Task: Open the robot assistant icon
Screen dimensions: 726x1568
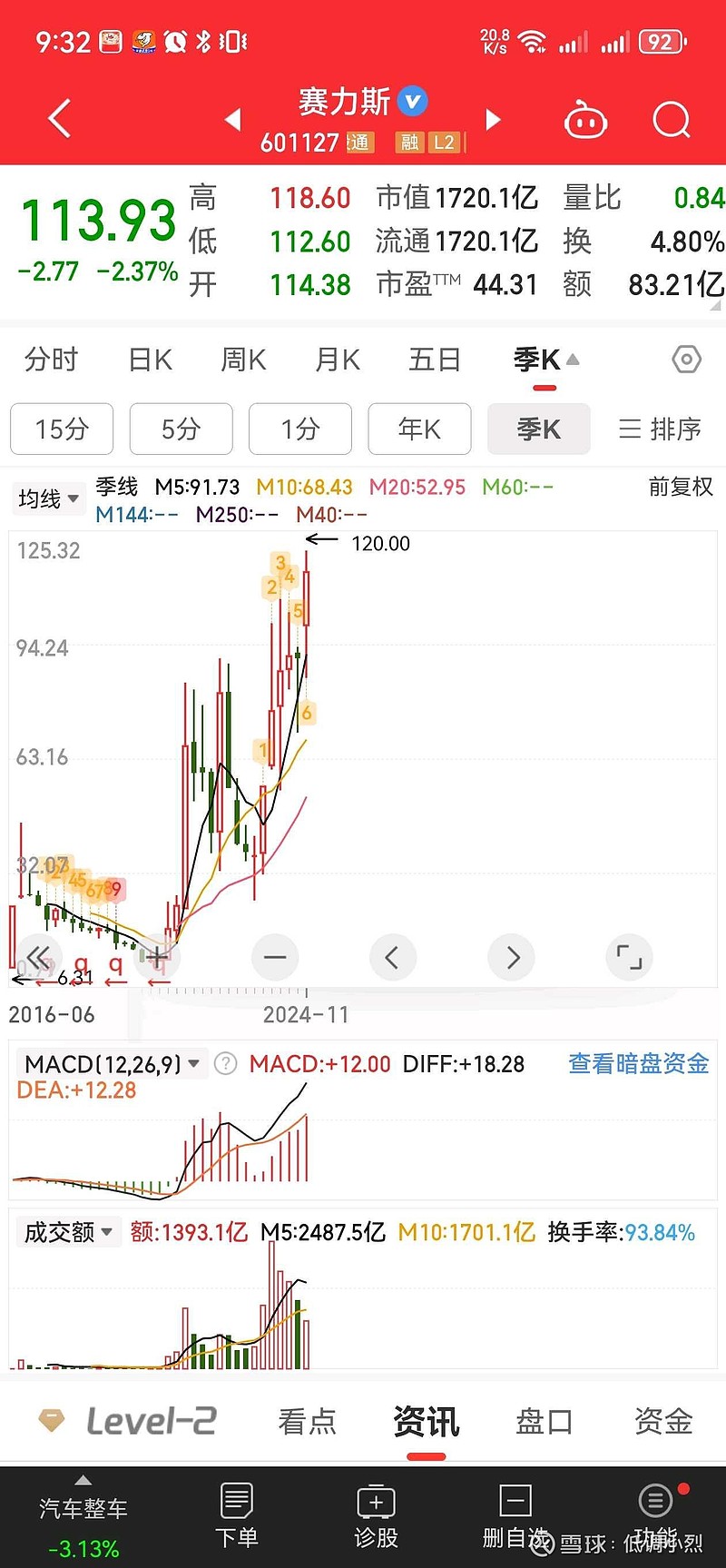Action: click(585, 120)
